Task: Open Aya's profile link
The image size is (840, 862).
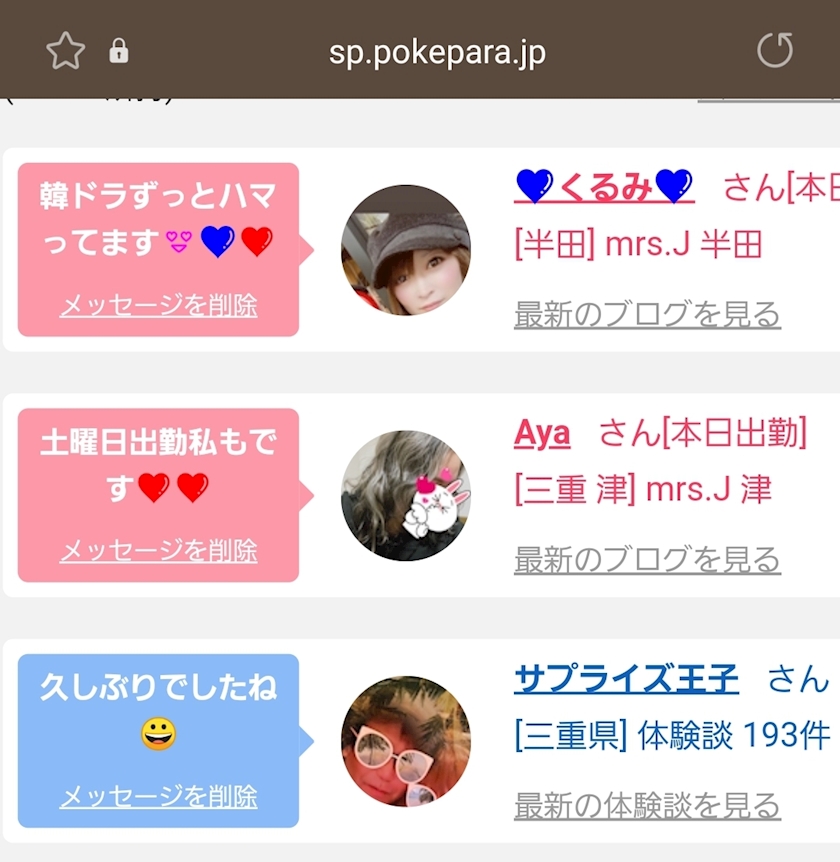Action: (x=542, y=433)
